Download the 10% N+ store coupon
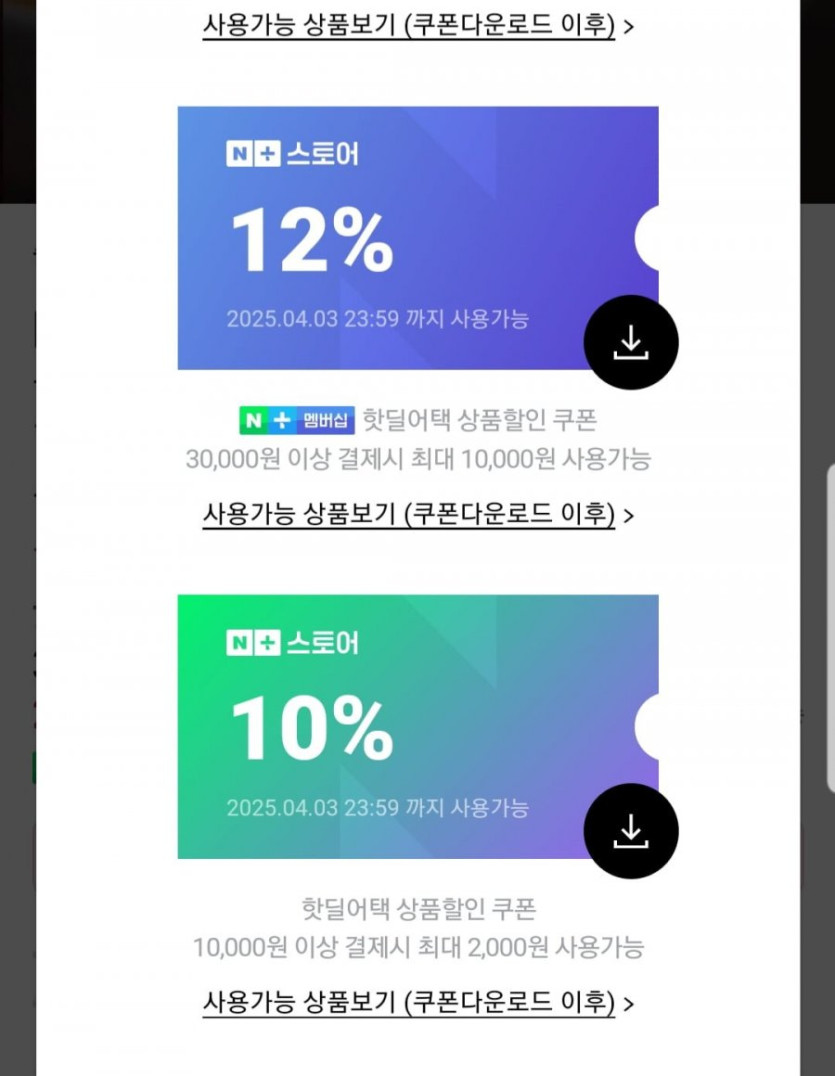835x1076 pixels. (x=630, y=831)
